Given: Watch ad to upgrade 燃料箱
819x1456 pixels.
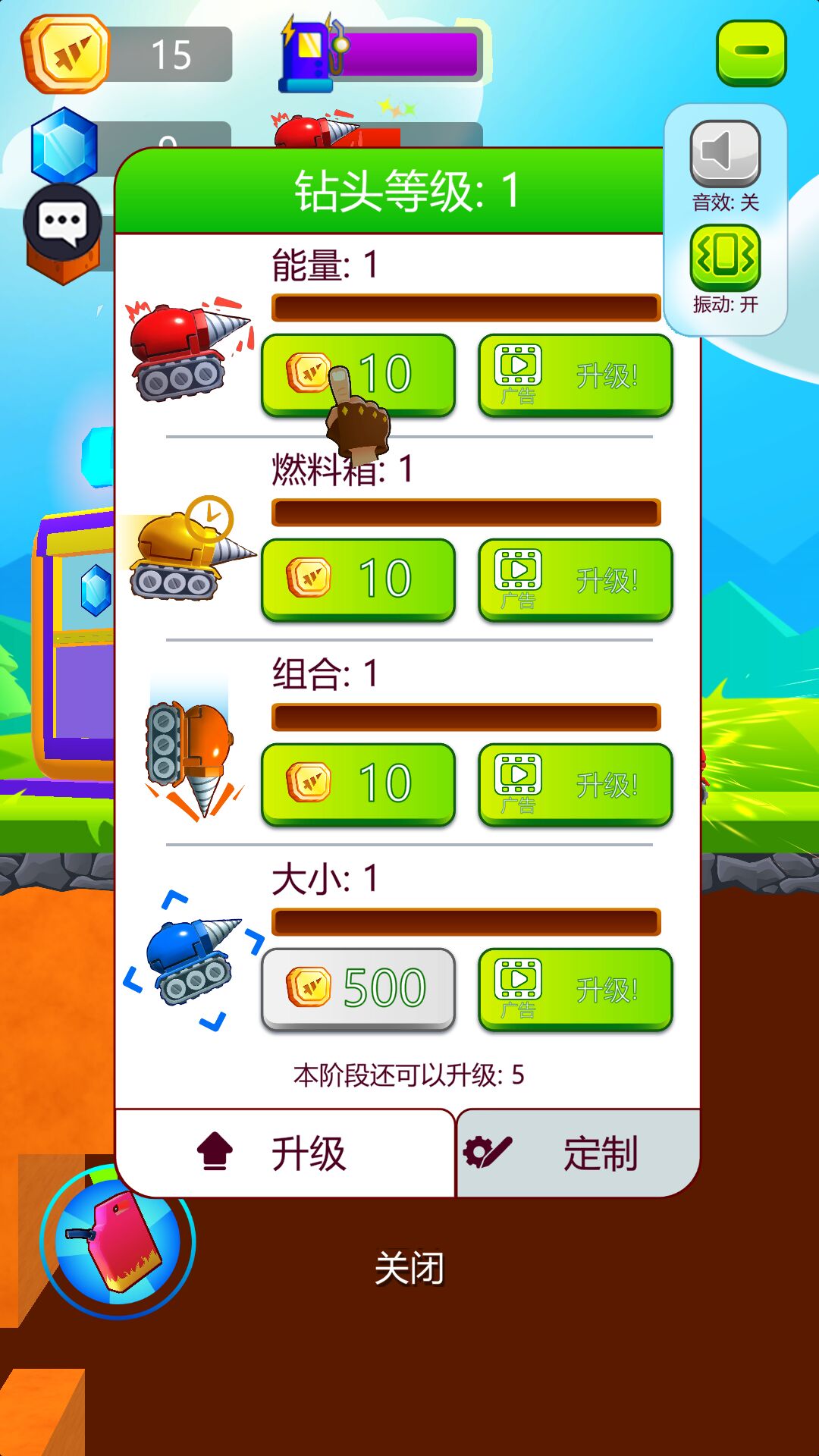Looking at the screenshot, I should [575, 579].
